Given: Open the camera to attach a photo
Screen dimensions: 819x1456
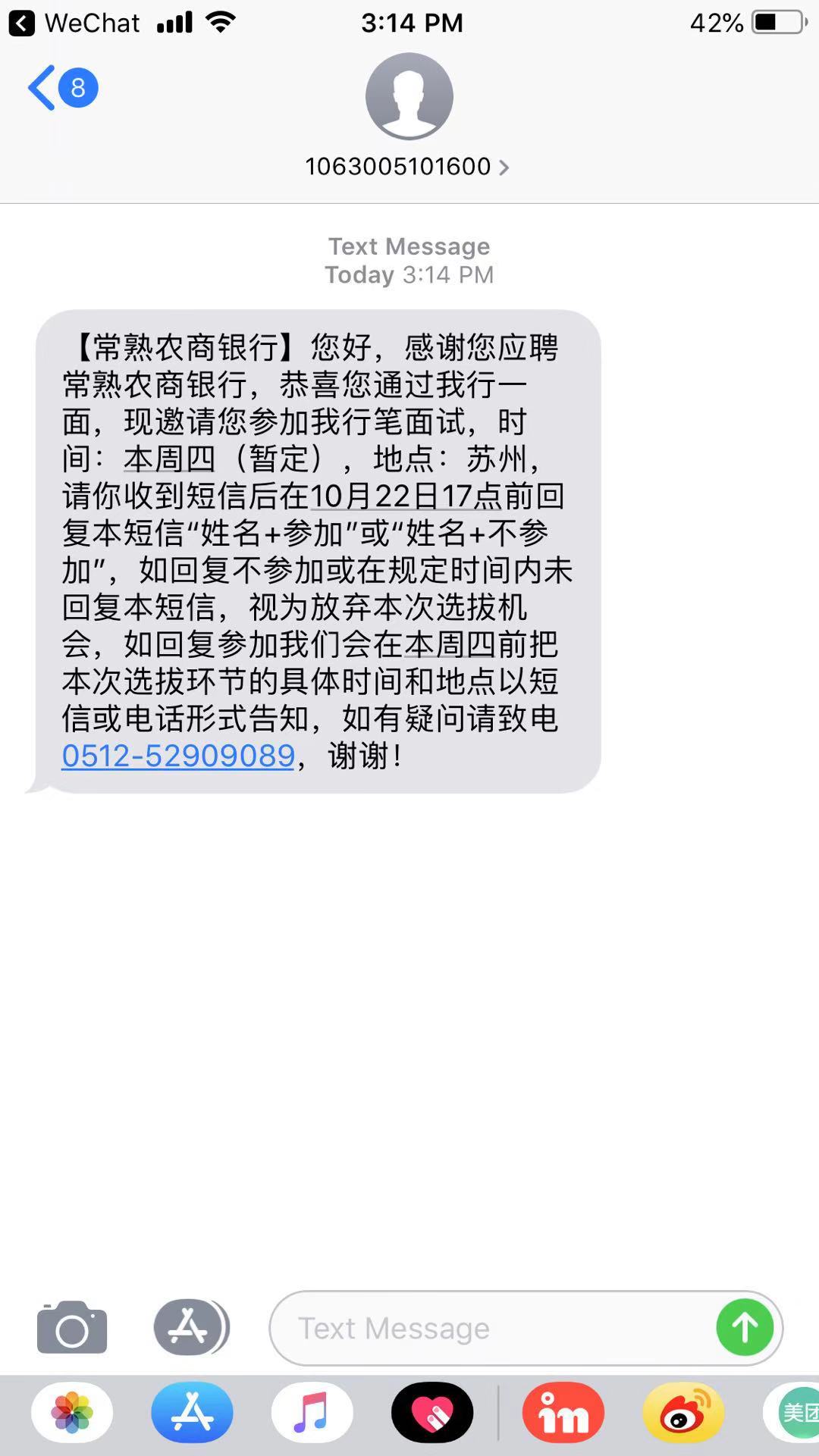Looking at the screenshot, I should coord(72,1327).
